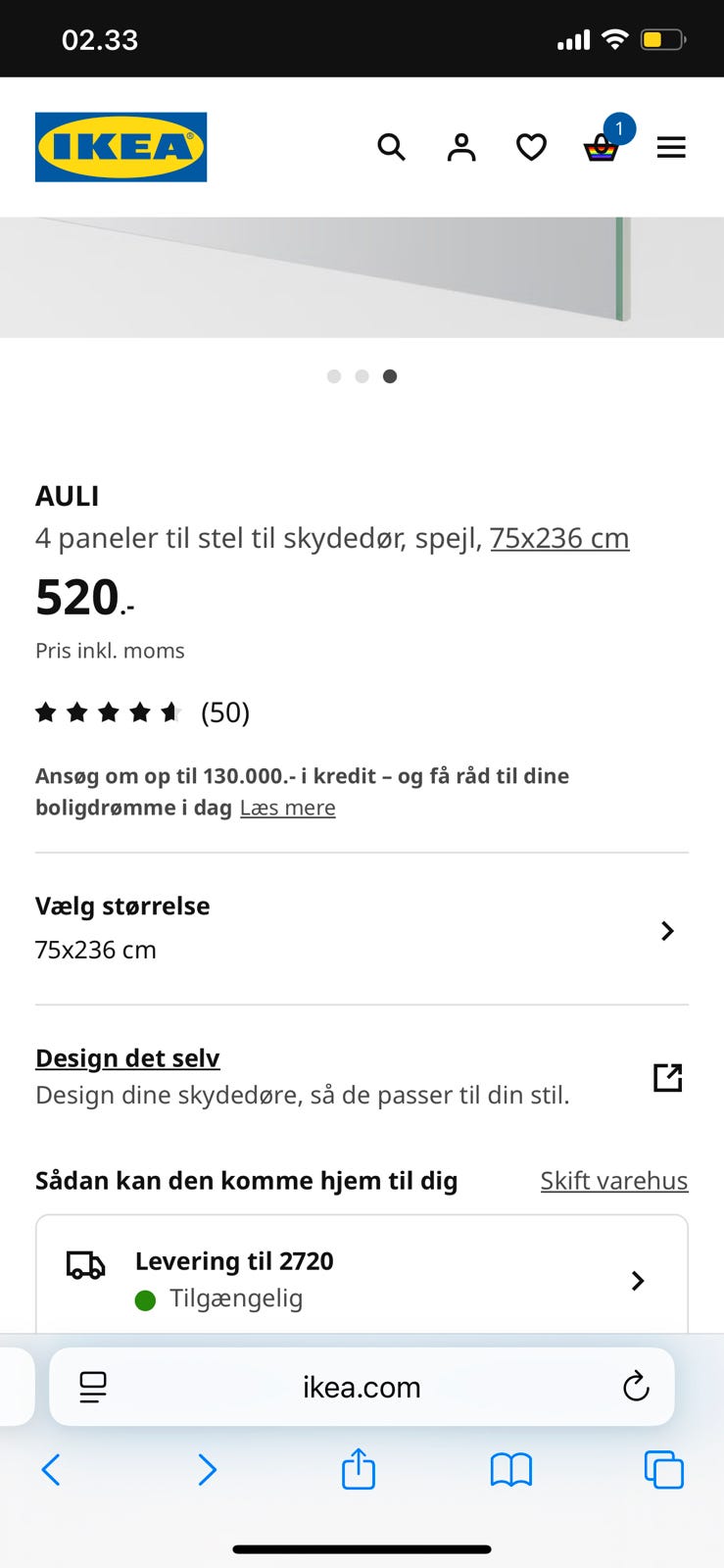Select the second carousel dot
Screen dimensions: 724x1568
click(362, 375)
